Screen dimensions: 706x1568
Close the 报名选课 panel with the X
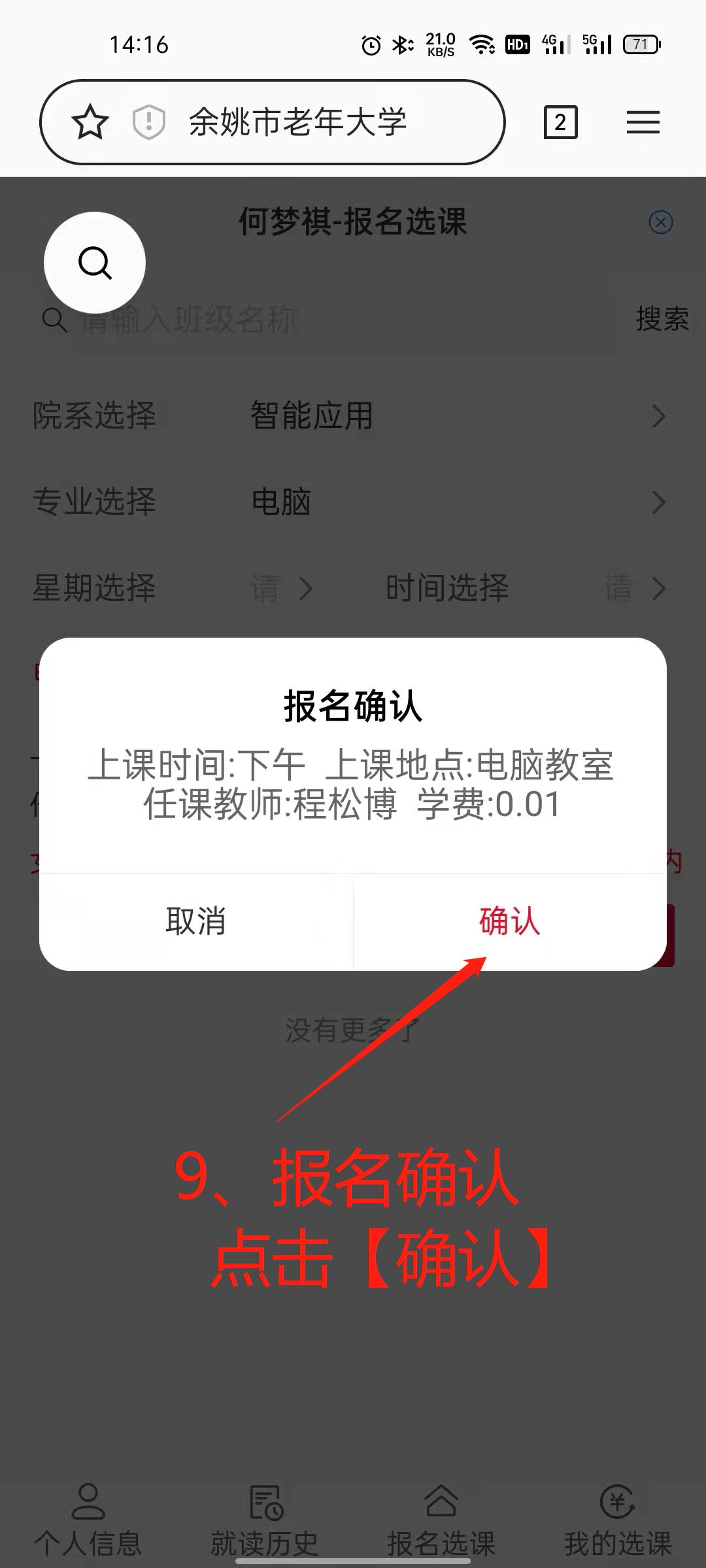661,222
